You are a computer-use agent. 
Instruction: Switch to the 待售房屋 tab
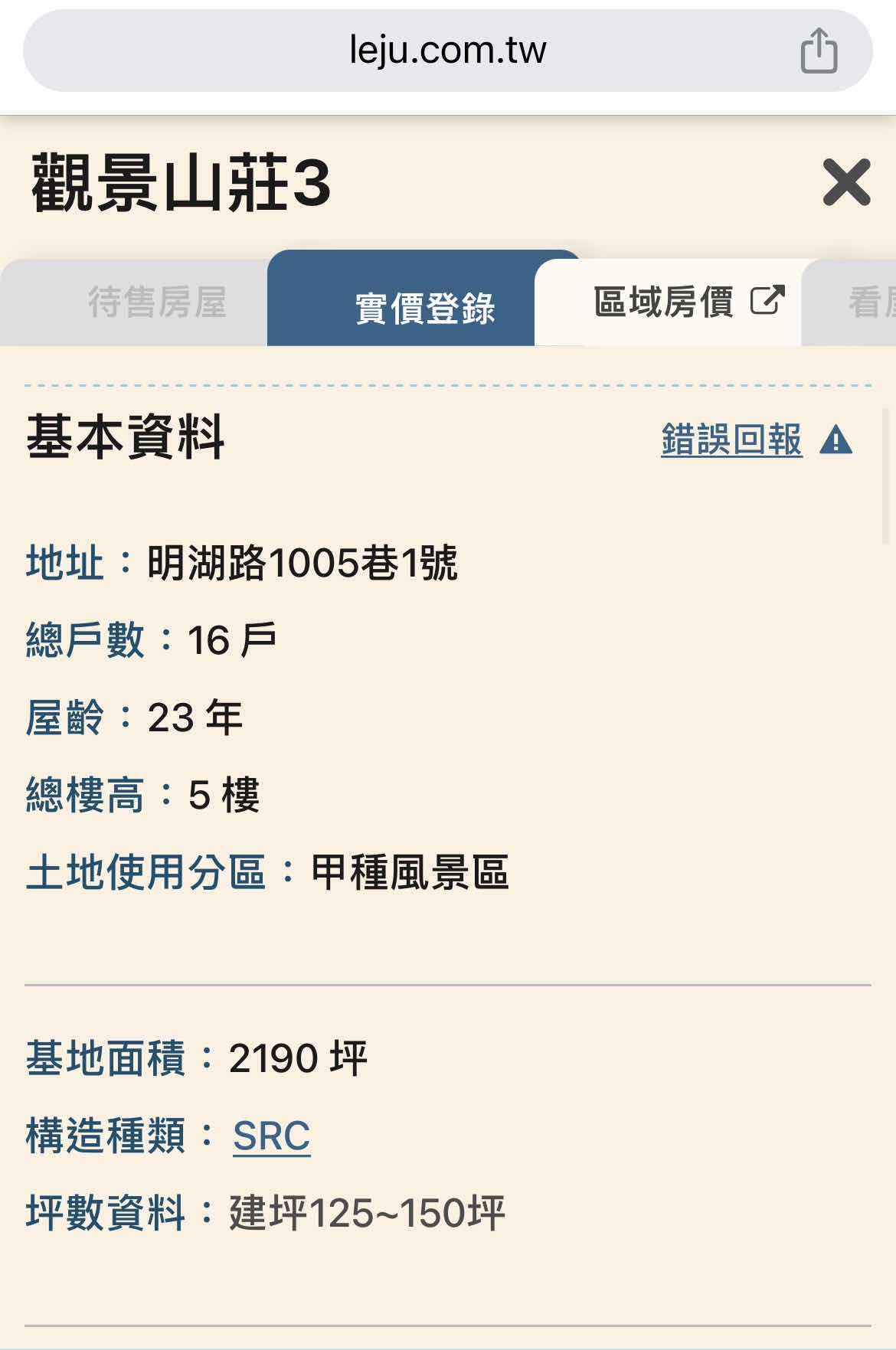[x=156, y=302]
